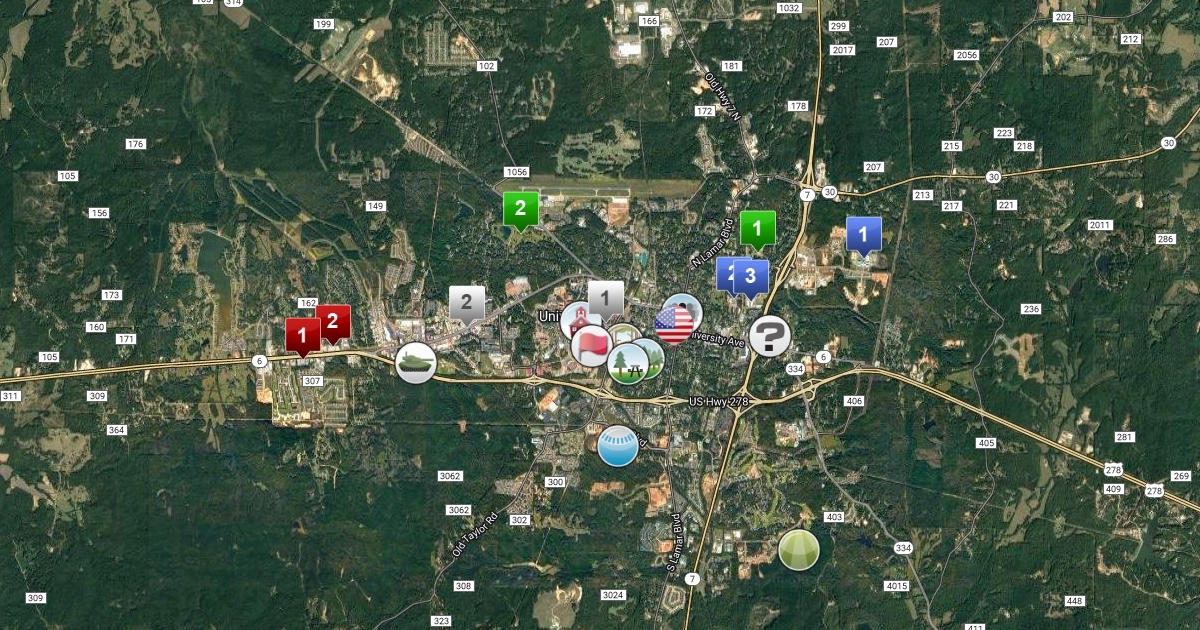The height and width of the screenshot is (630, 1200).
Task: Select the green dome marker
Action: (x=798, y=549)
